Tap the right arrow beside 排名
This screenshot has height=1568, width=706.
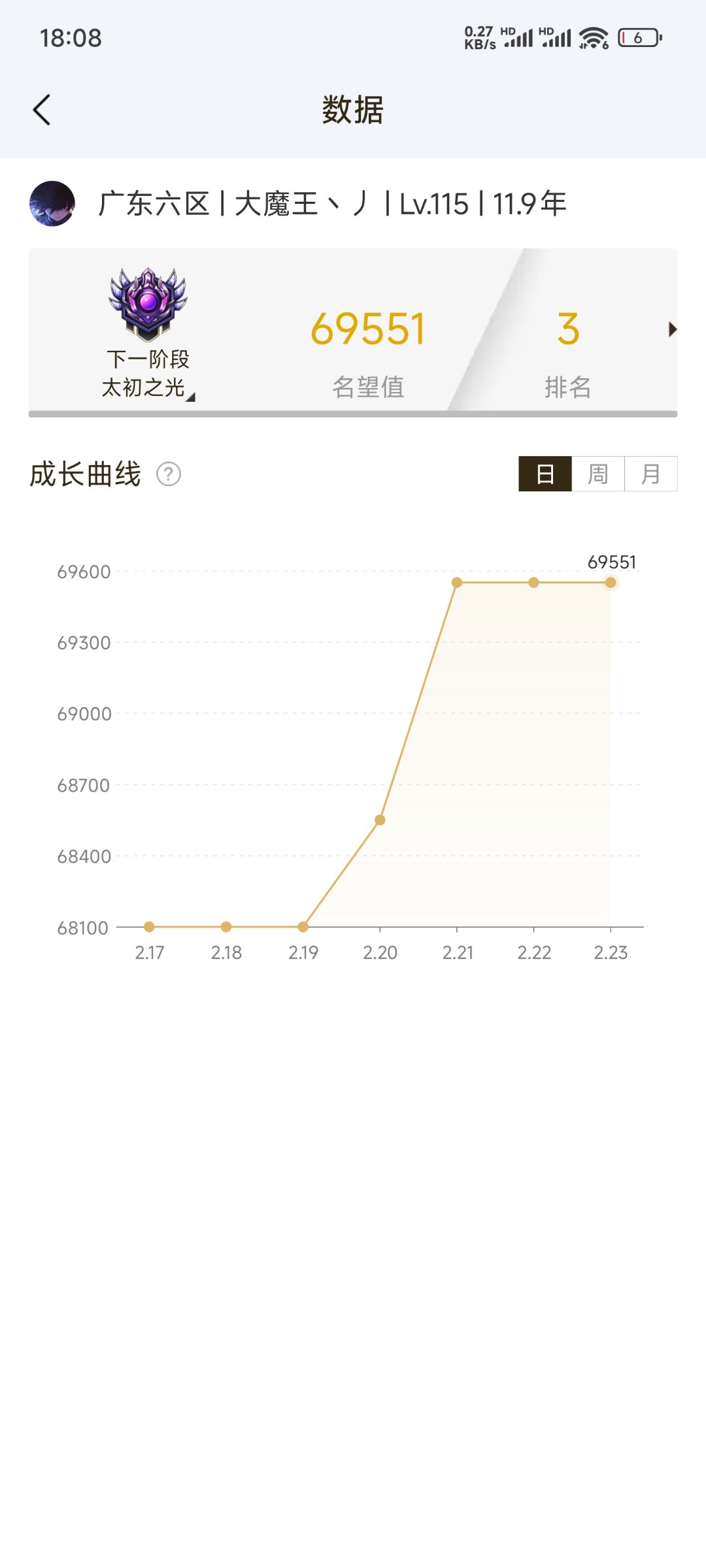pyautogui.click(x=672, y=329)
